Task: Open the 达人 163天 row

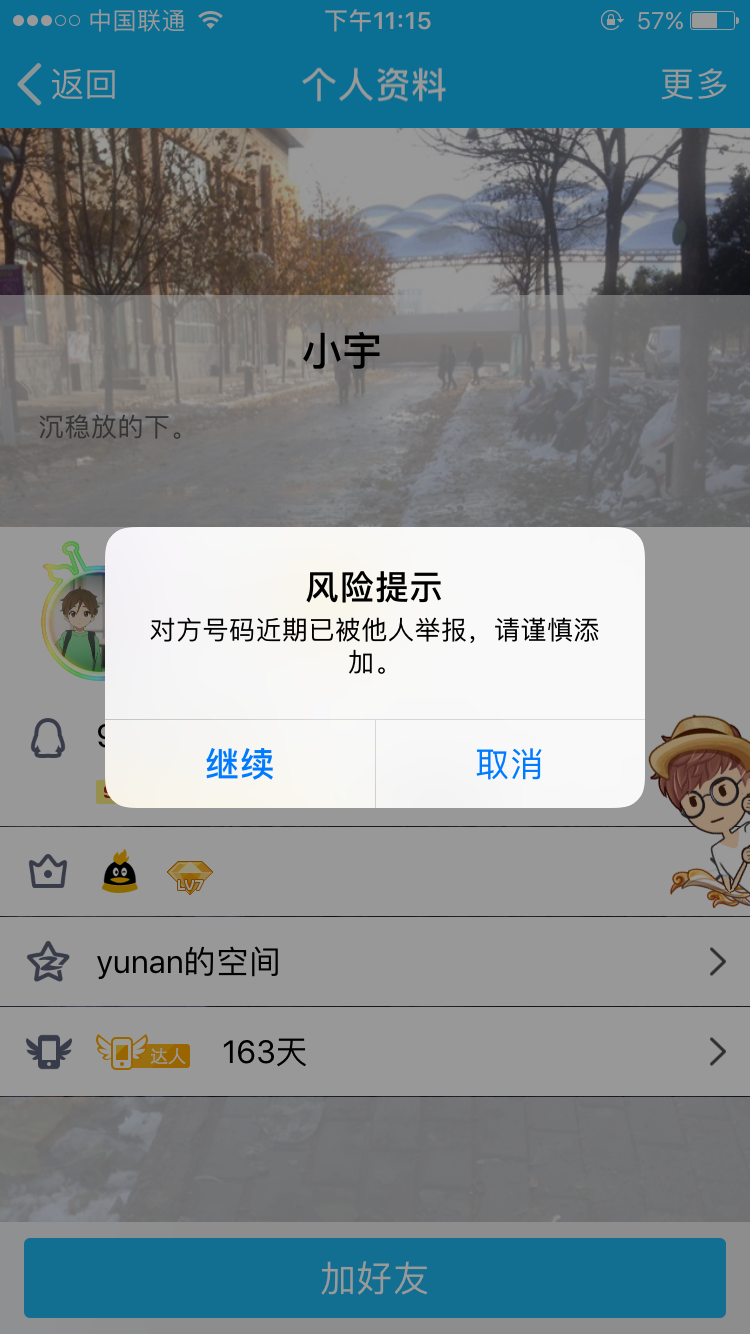Action: pos(375,1052)
